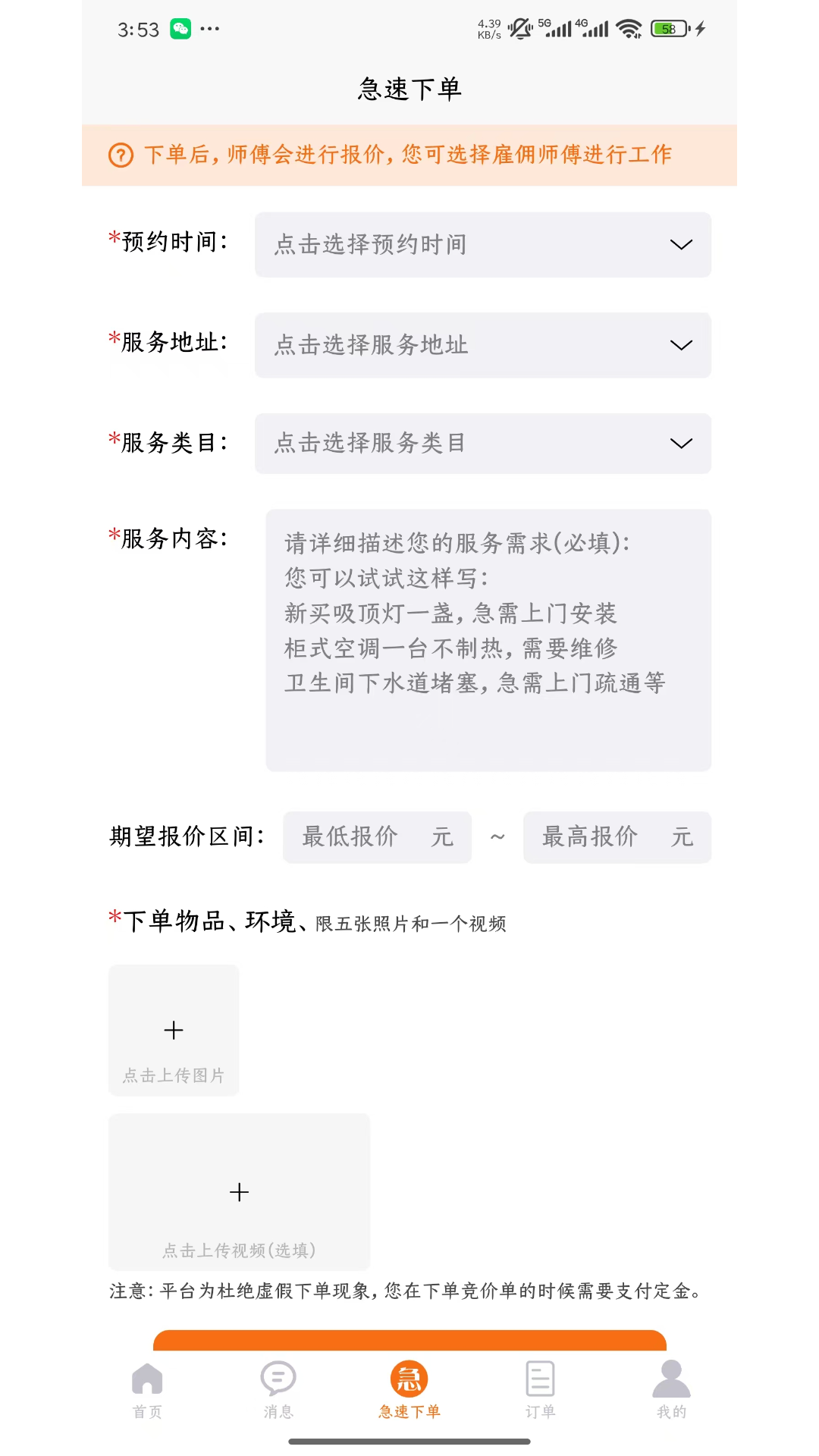
Task: Tap the 服务内容 service description text area
Action: coord(488,641)
